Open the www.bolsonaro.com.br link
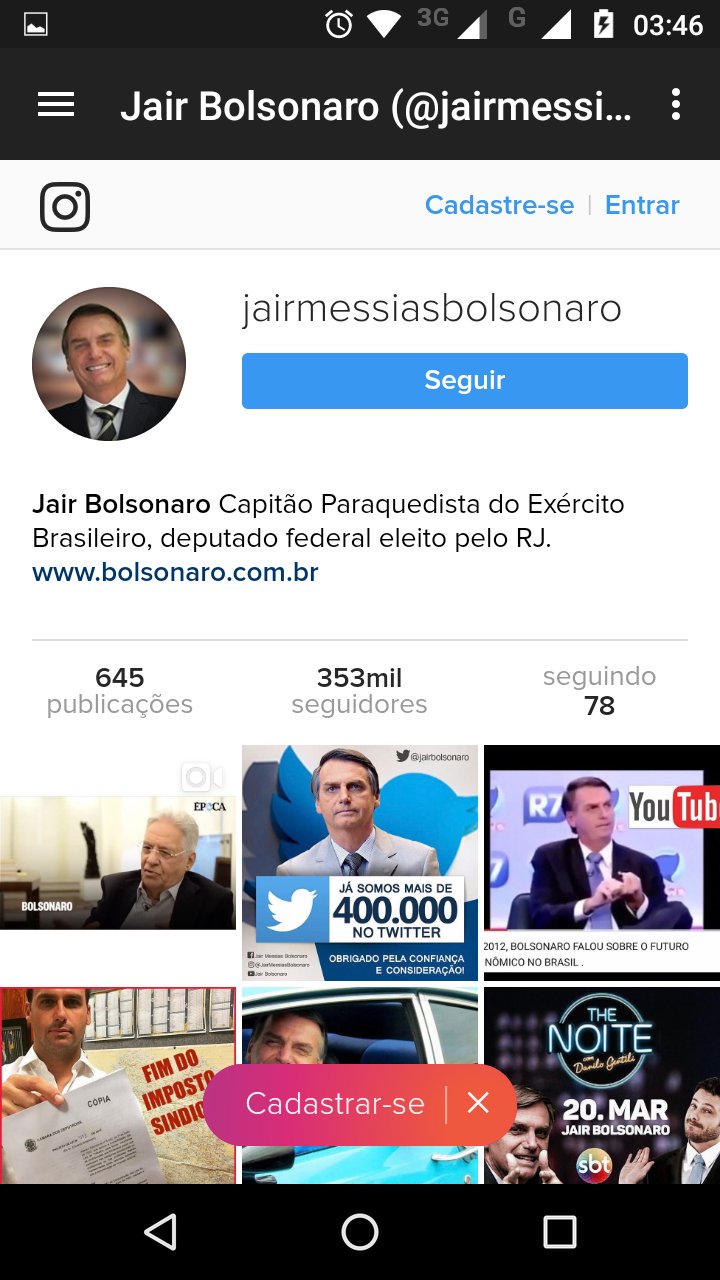 tap(175, 573)
